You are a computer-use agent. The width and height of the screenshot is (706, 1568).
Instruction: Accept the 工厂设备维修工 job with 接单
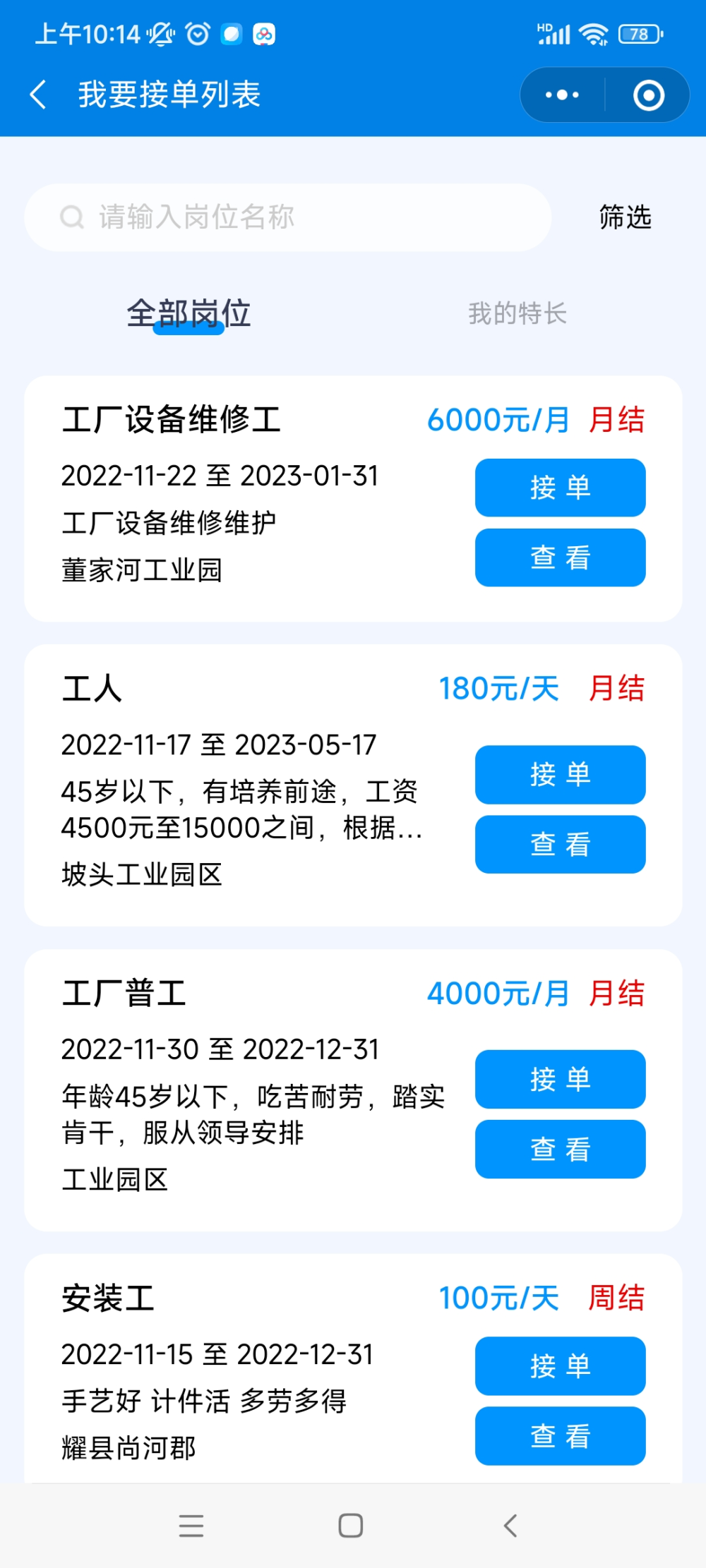click(560, 488)
